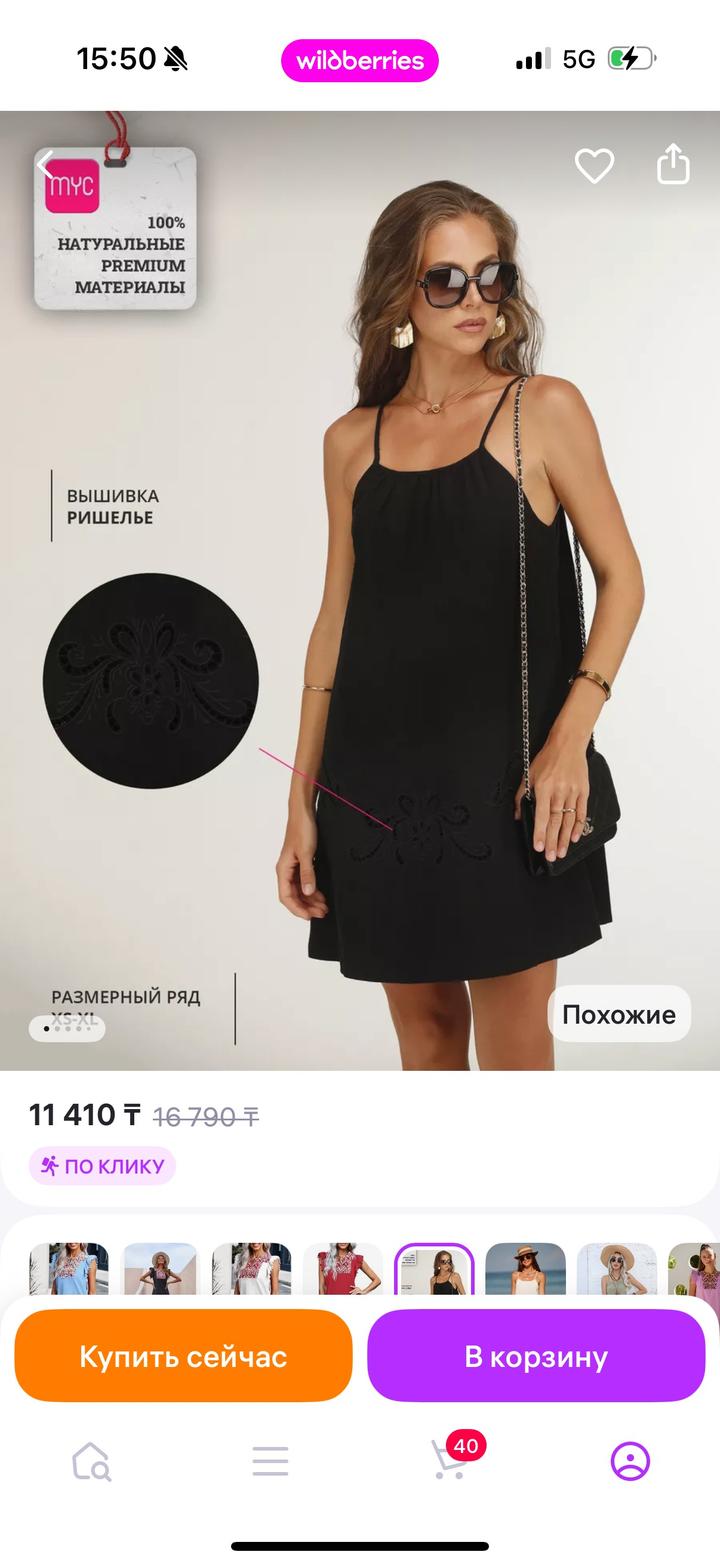Select the blue top variant thumbnail
The image size is (720, 1565).
(69, 1269)
